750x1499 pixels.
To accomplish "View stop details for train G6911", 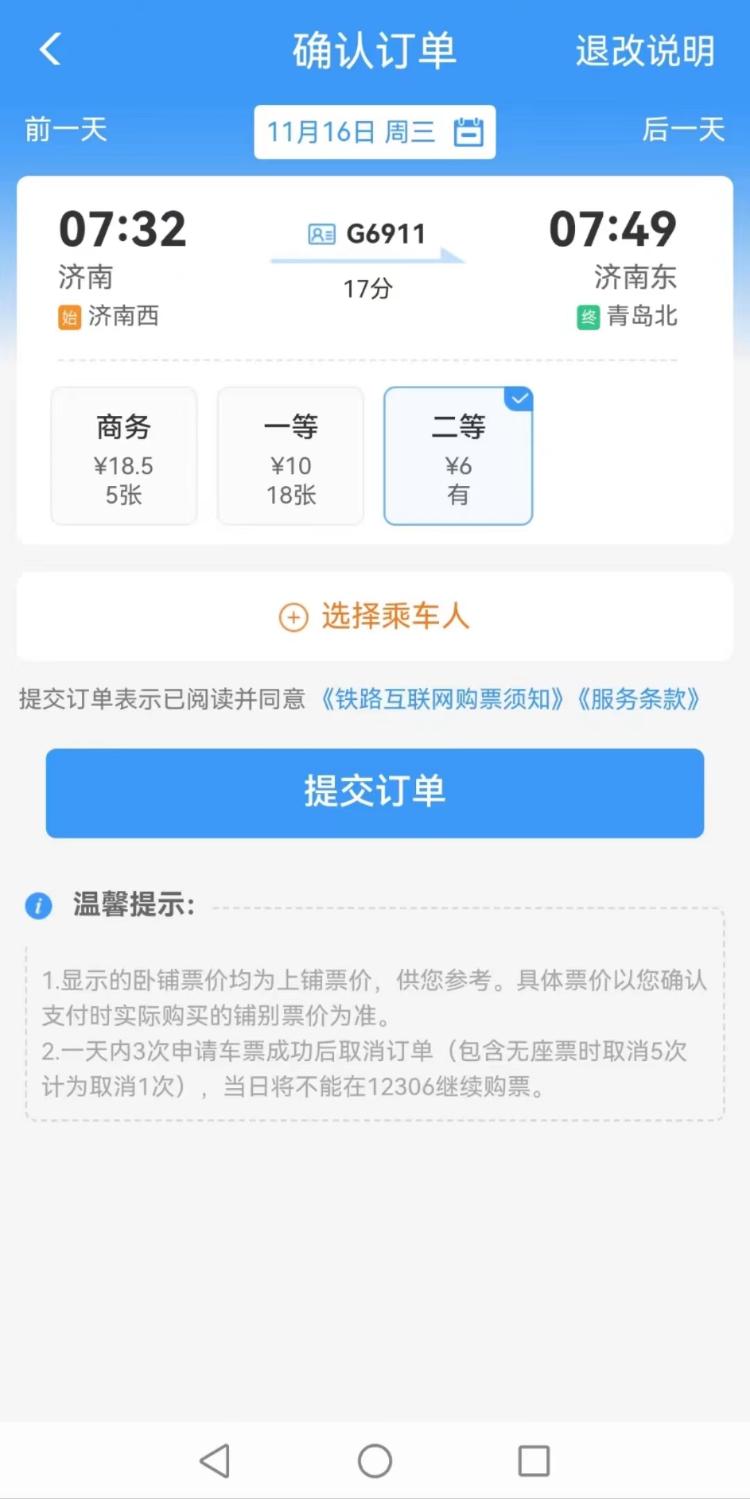I will tap(367, 235).
